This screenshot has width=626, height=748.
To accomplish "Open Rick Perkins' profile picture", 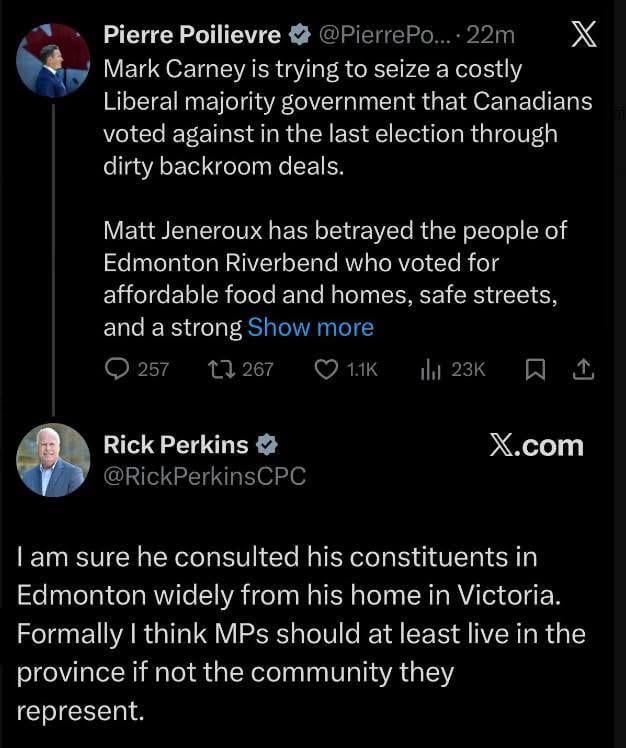I will click(x=53, y=461).
